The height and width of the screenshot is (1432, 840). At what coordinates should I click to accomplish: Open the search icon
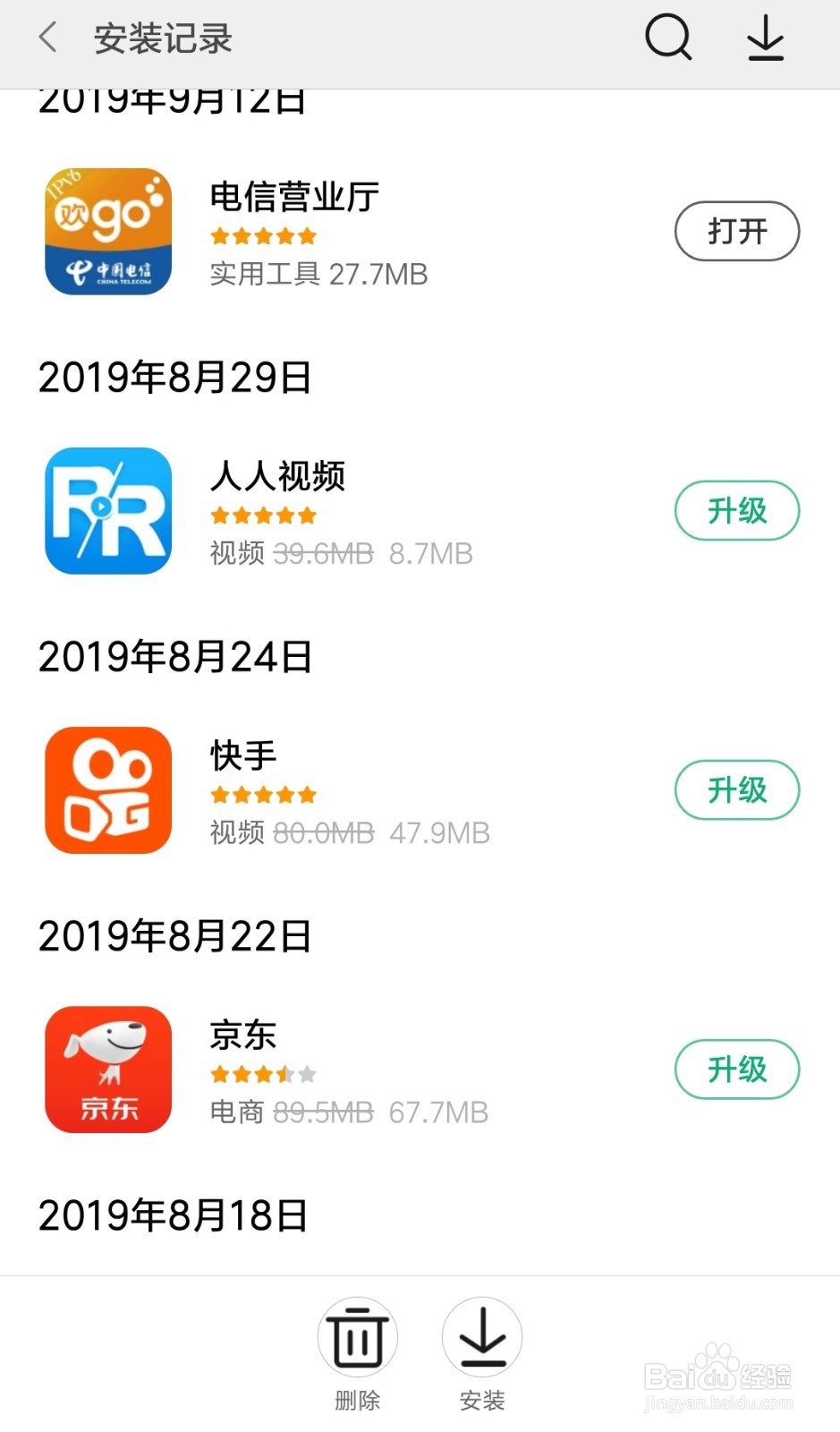(x=668, y=38)
